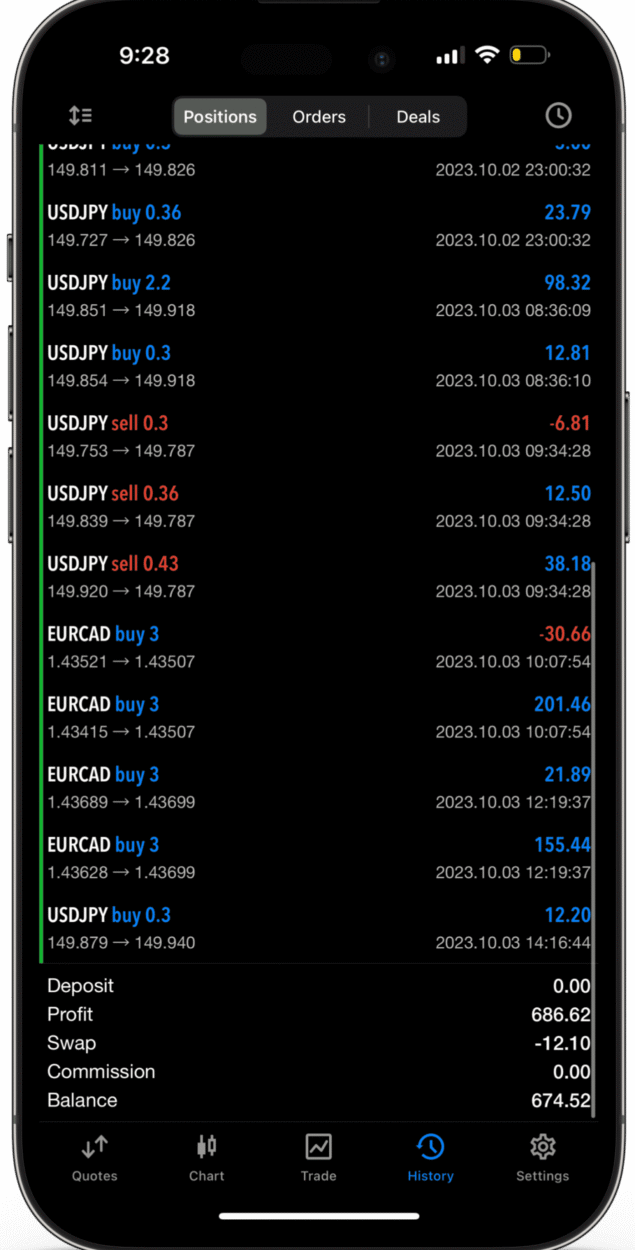Expand EURCAD buy 3 position with 201.46 profit

318,717
